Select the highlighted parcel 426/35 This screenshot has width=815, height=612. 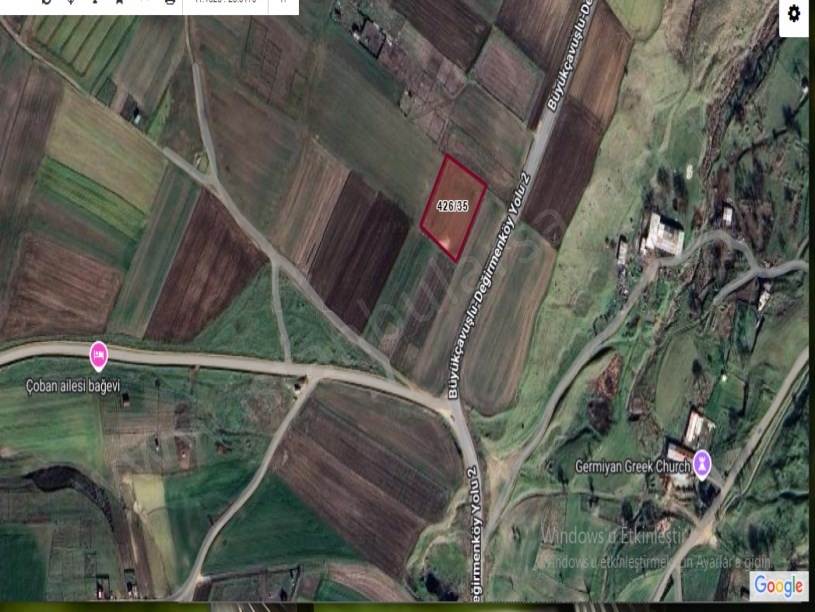tap(453, 207)
